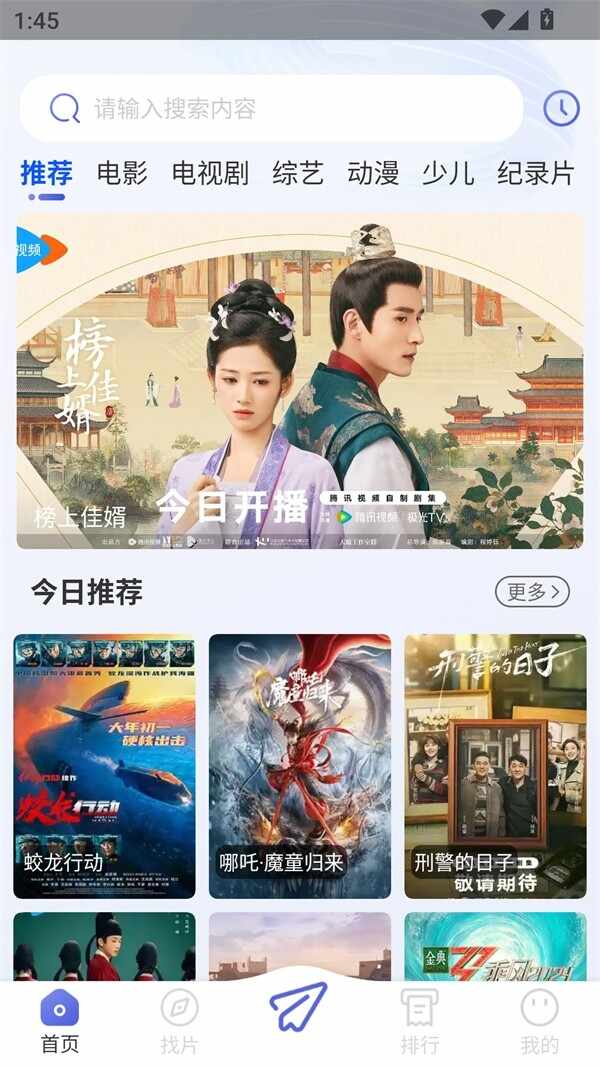This screenshot has height=1066, width=600.
Task: Open the 蛟龙行动 movie card
Action: tap(104, 765)
